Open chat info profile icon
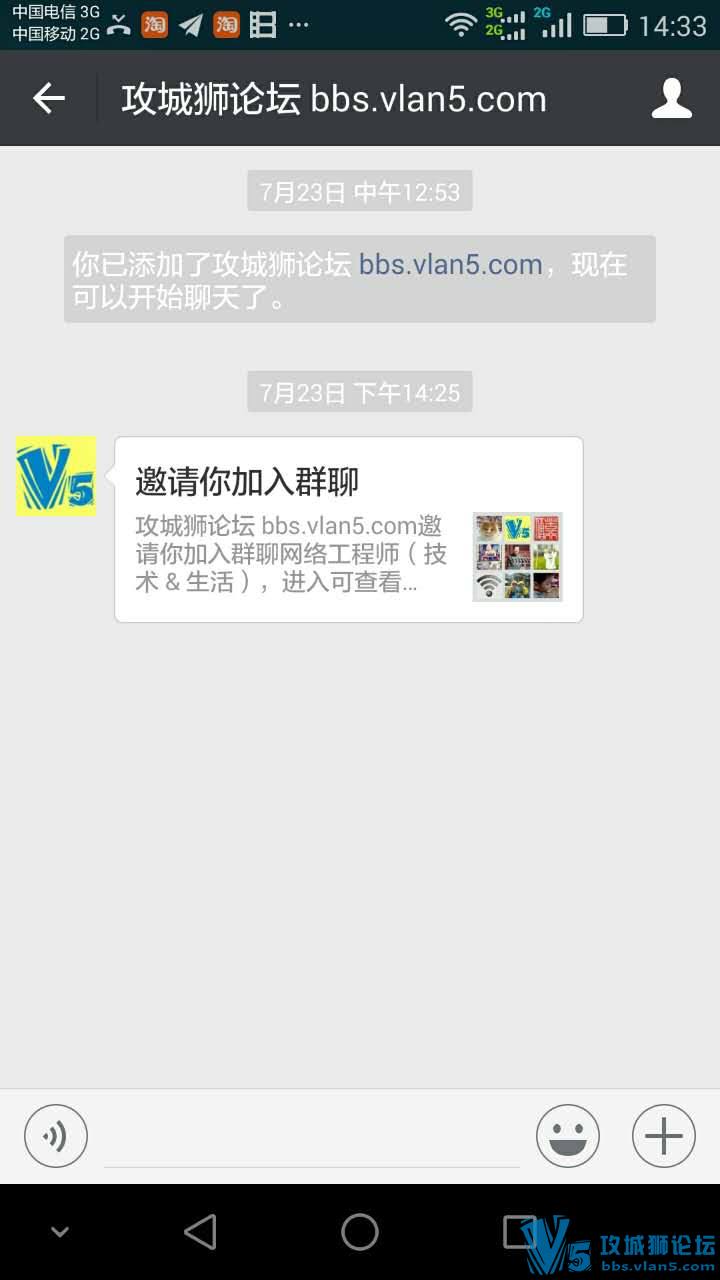Screen dimensions: 720x1280 click(671, 98)
